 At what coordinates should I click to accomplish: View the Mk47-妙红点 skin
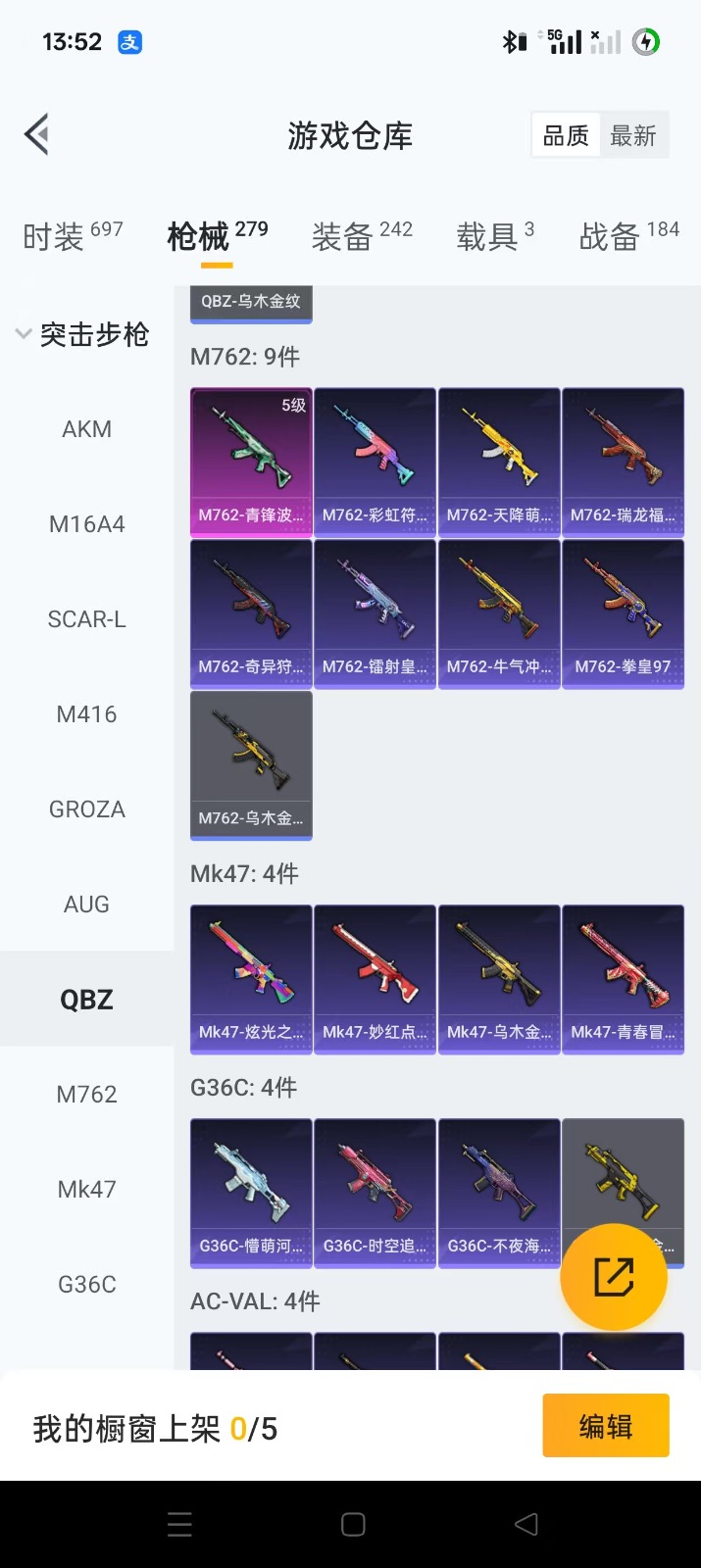coord(375,979)
